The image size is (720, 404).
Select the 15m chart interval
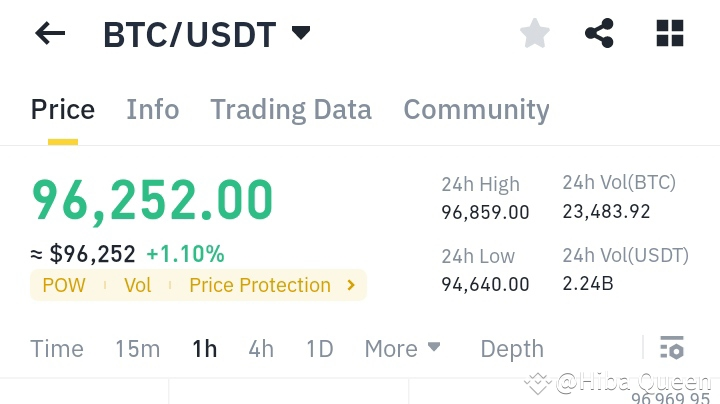(137, 349)
